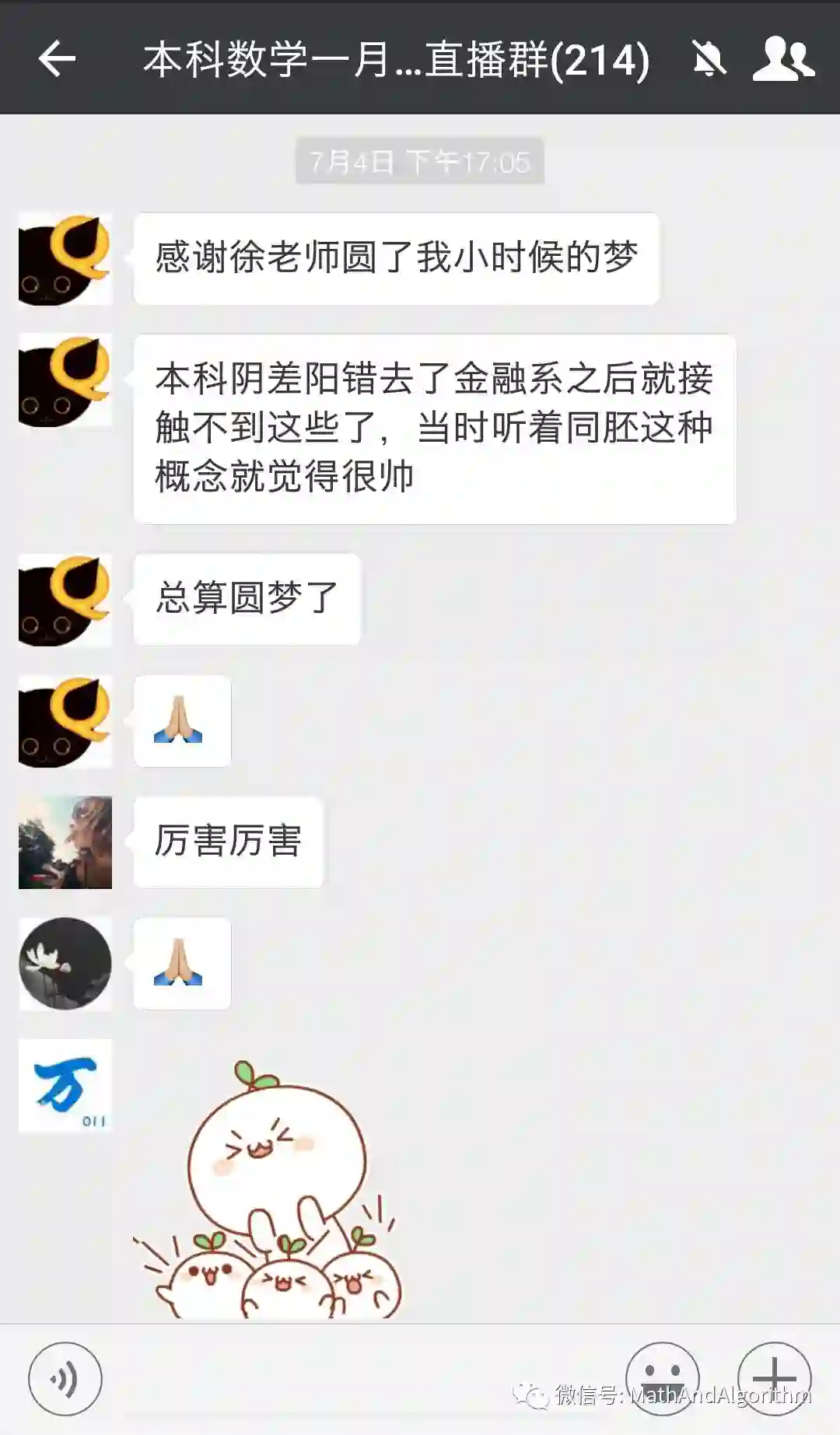Open group members info icon
Screen dimensions: 840x1435
point(782,59)
